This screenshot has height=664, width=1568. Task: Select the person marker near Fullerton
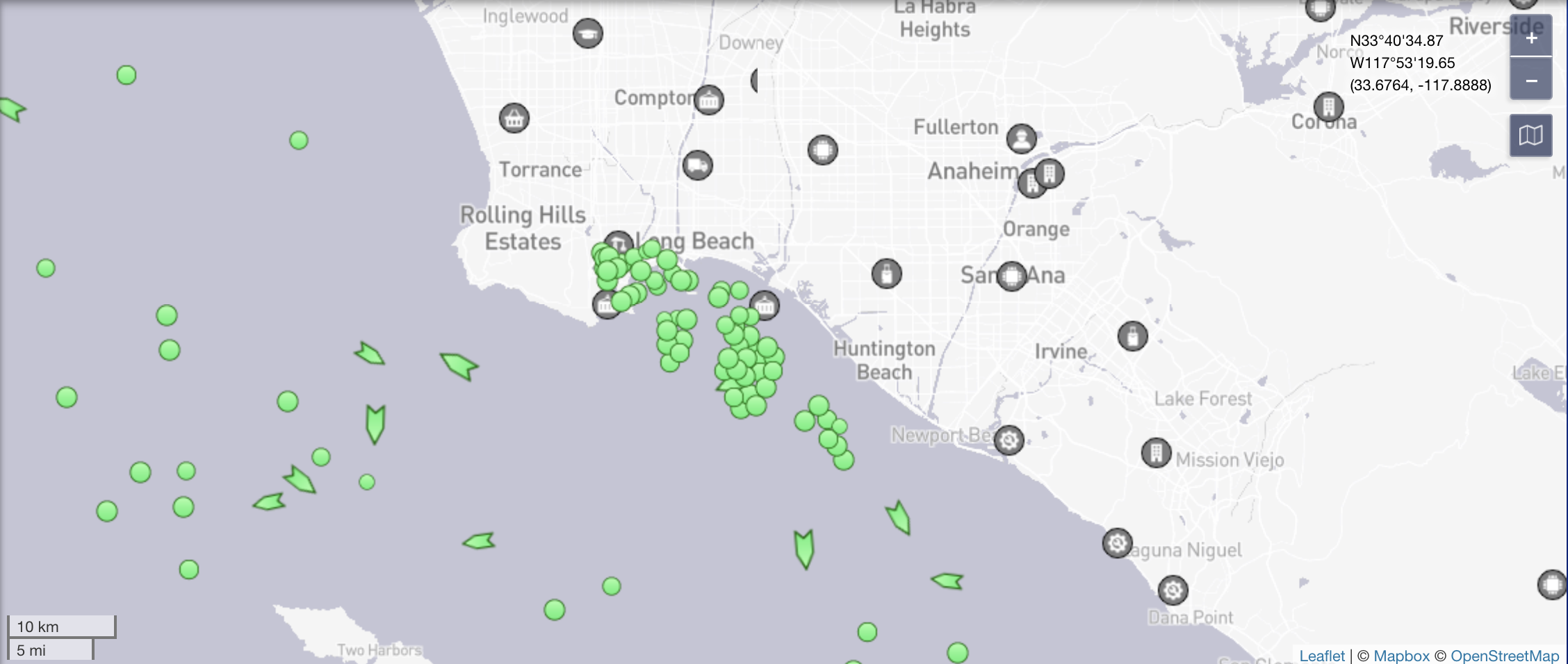pyautogui.click(x=1021, y=139)
